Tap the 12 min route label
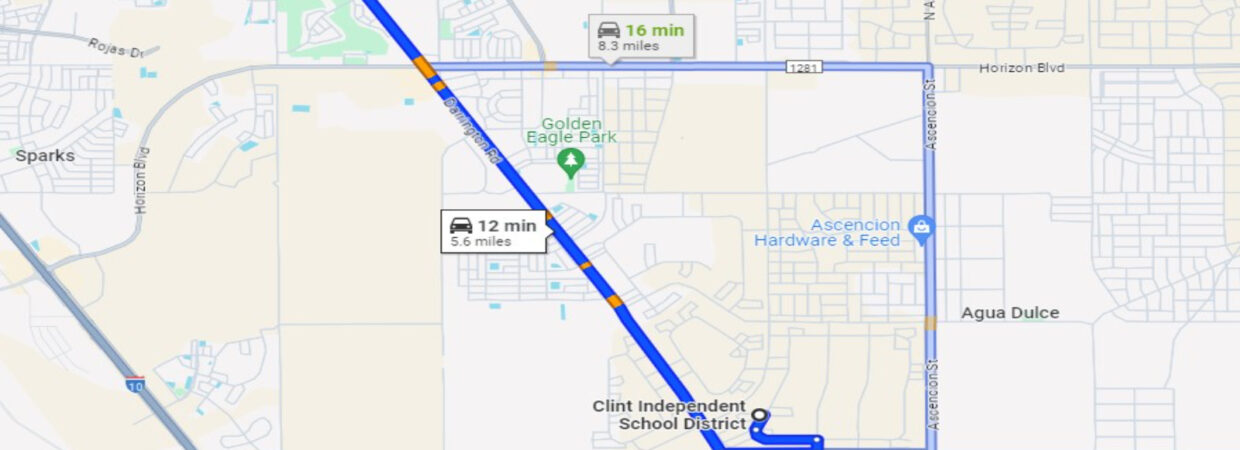The image size is (1240, 450). coord(494,232)
